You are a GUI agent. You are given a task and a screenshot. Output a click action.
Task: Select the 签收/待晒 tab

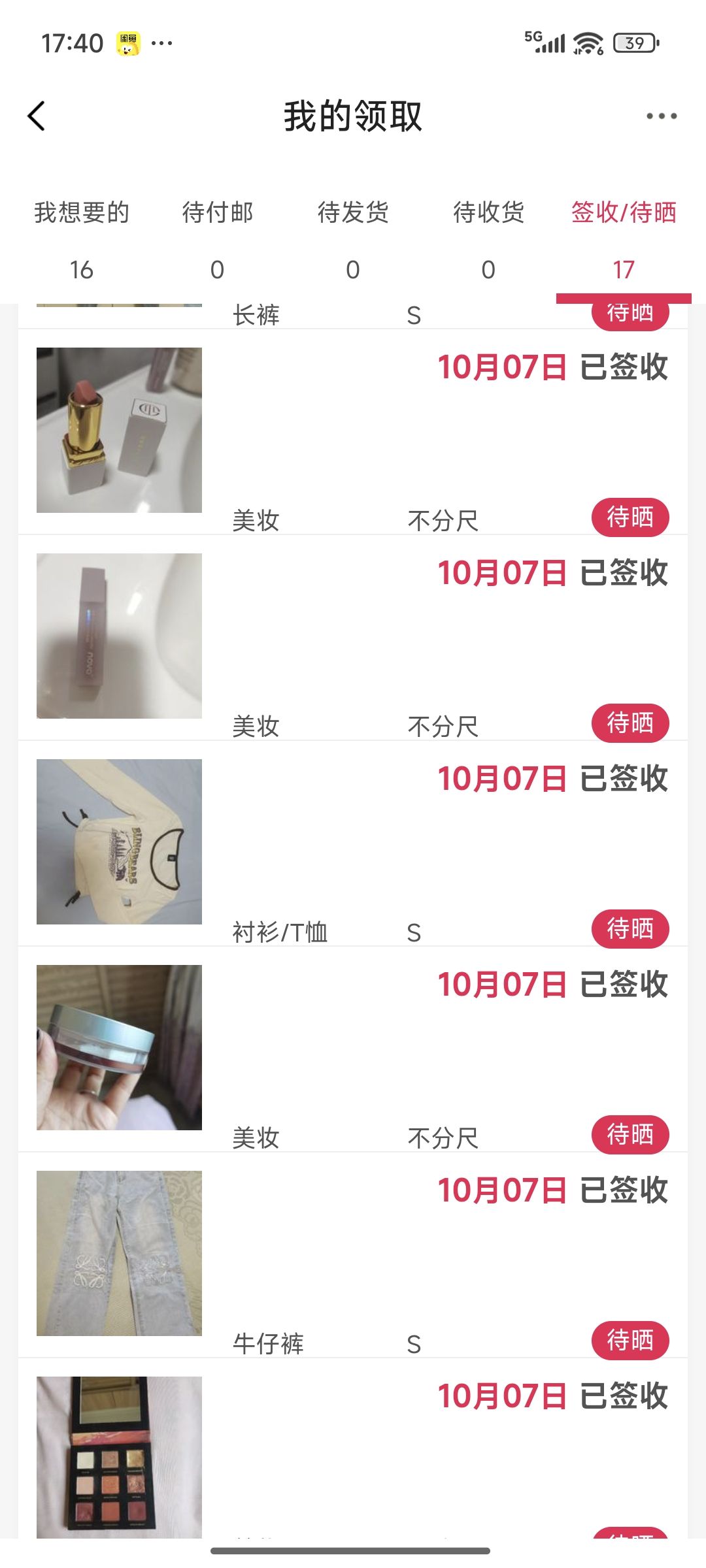click(x=624, y=239)
